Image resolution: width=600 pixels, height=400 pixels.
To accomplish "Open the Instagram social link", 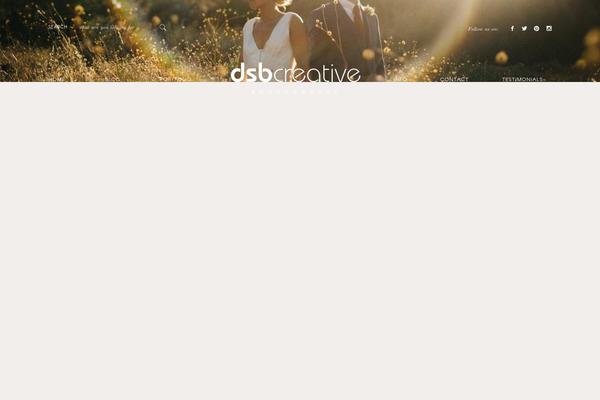I will pos(549,28).
